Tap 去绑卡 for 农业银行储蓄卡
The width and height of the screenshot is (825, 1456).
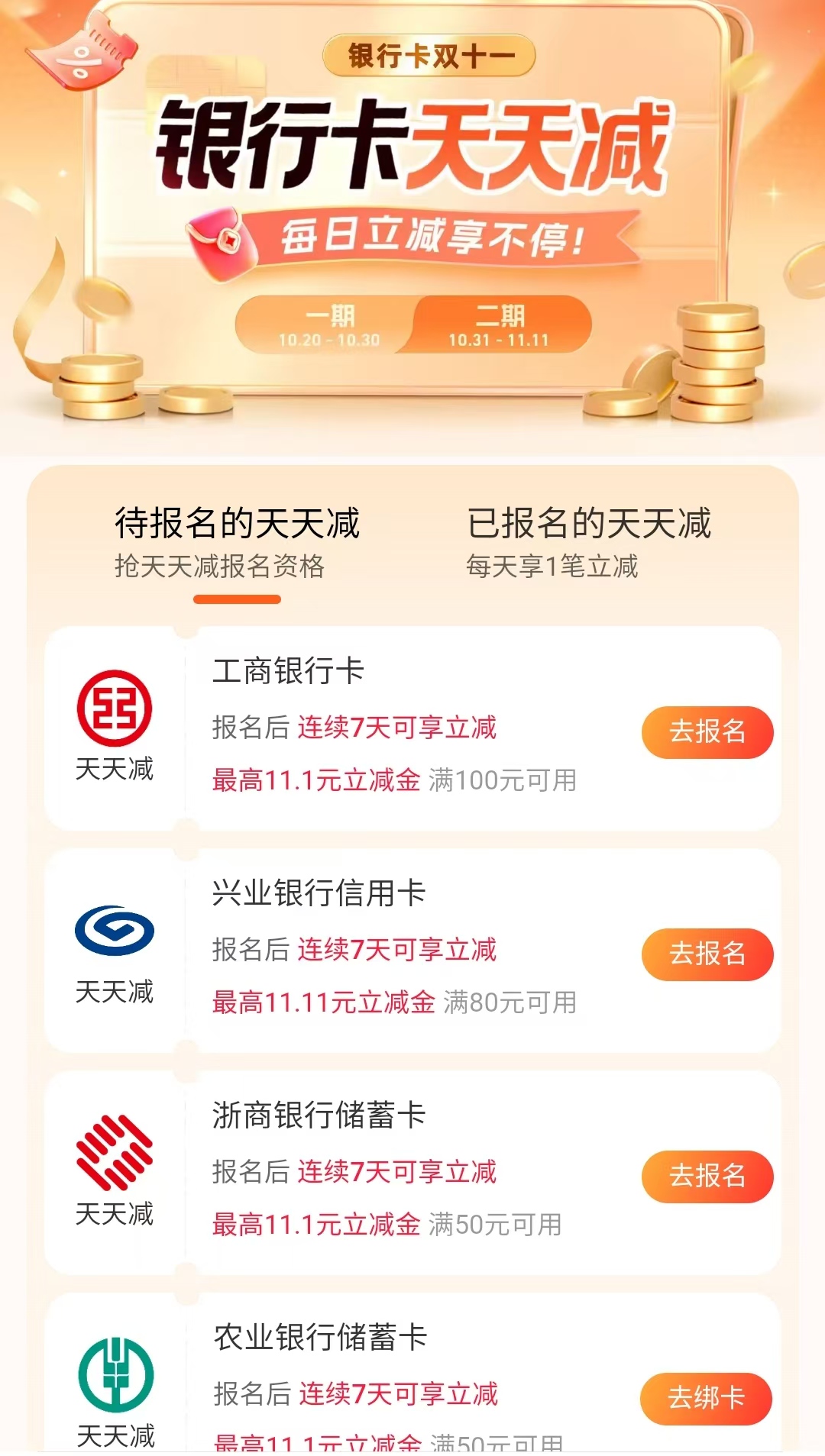[x=705, y=1398]
